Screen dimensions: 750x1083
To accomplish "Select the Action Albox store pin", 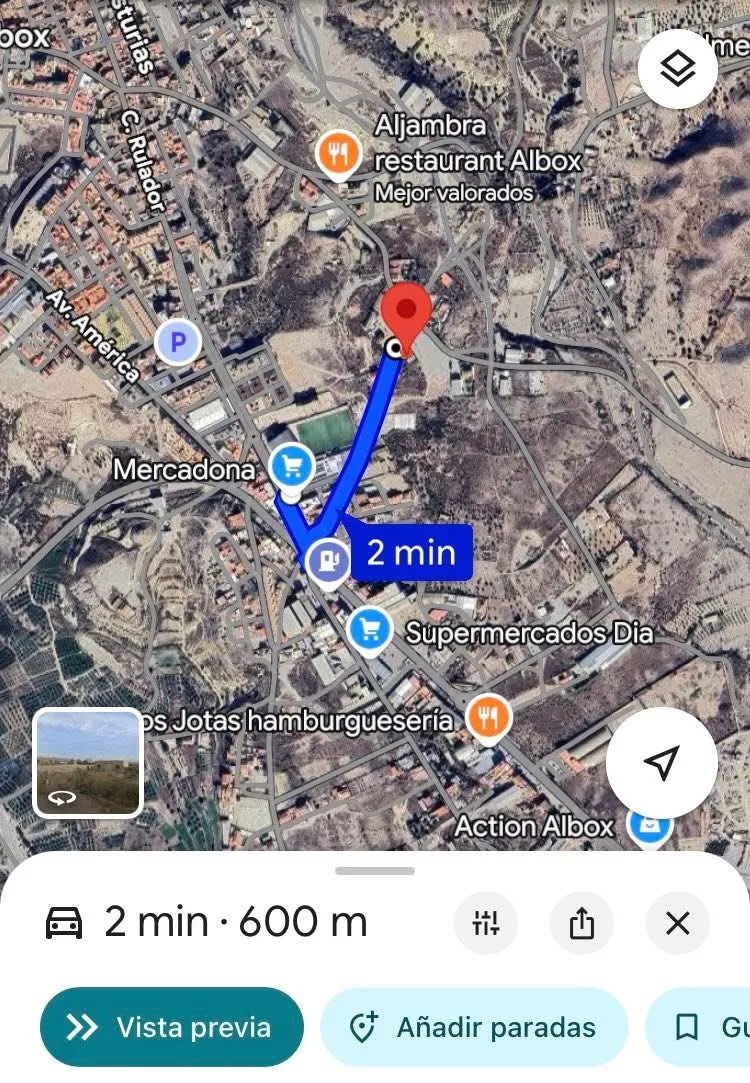I will point(648,826).
